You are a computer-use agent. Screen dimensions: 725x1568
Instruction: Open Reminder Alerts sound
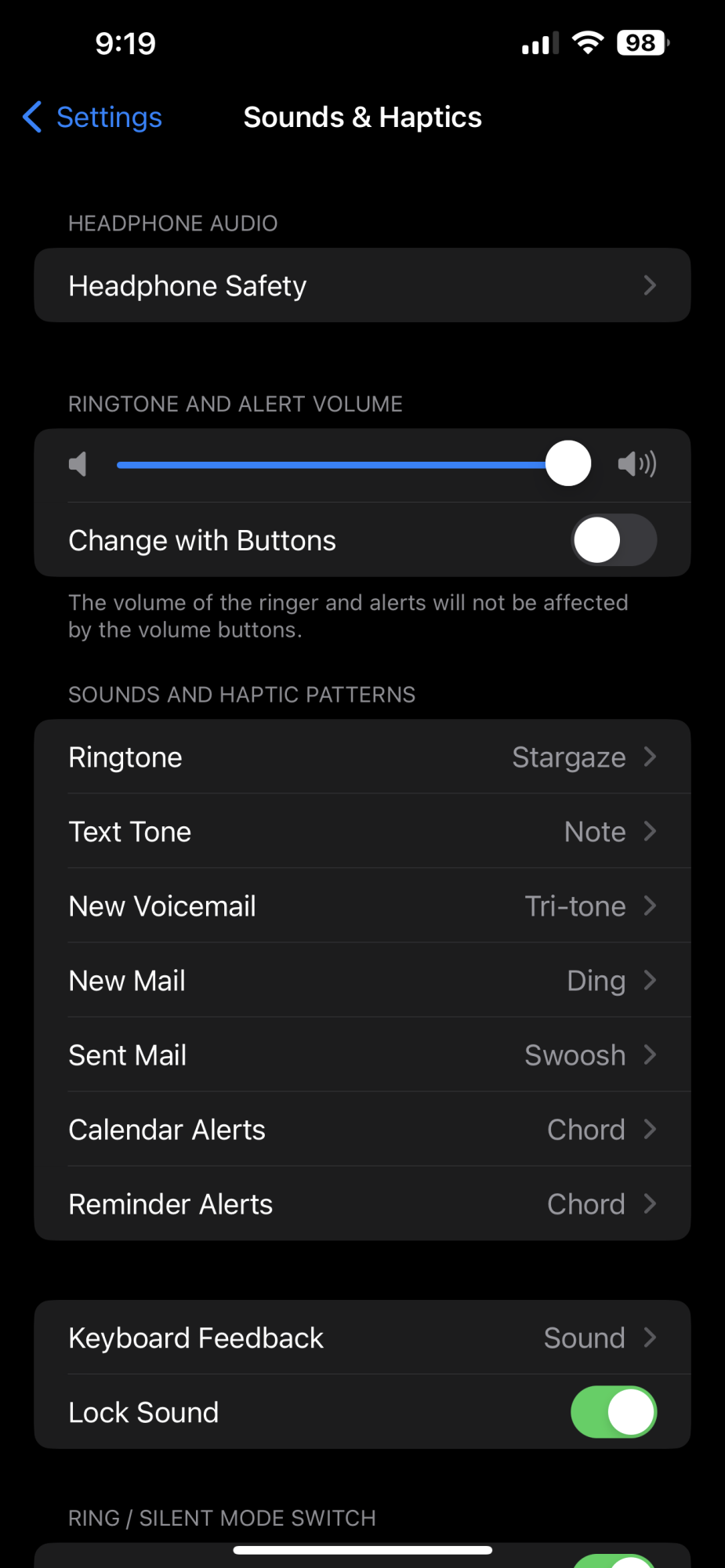pos(362,1204)
